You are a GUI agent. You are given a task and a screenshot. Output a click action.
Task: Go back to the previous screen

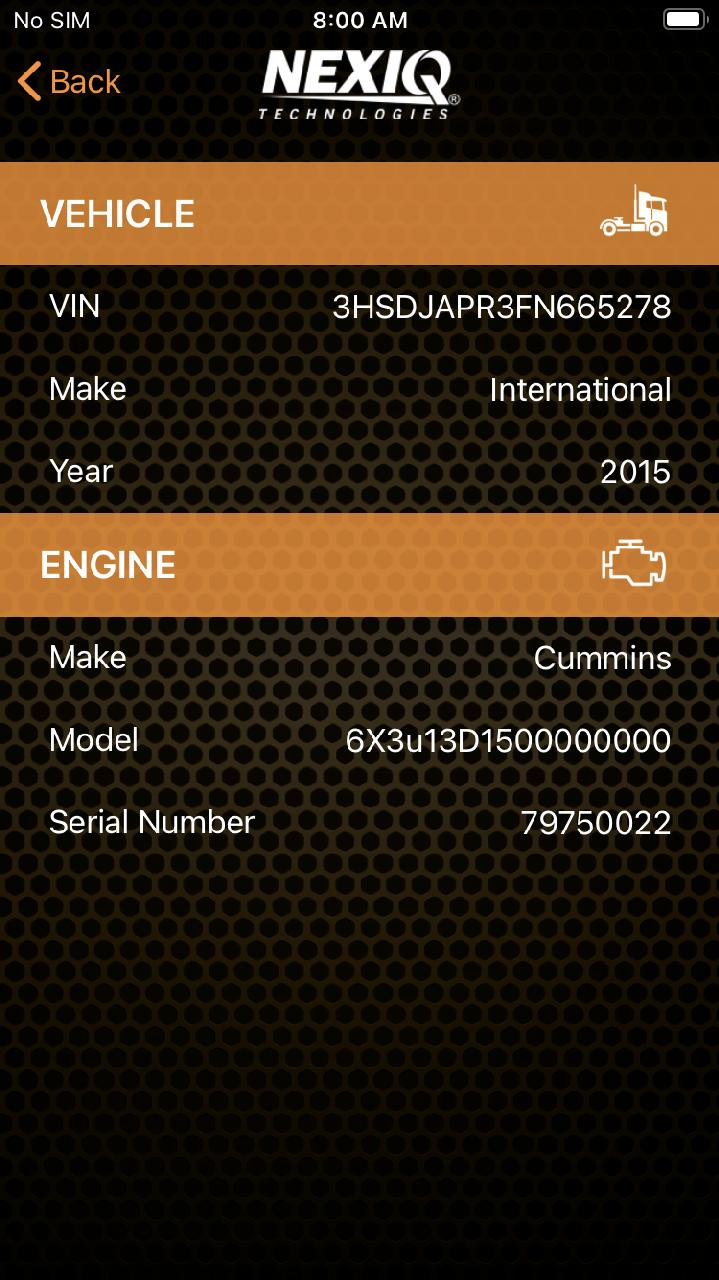pos(69,81)
